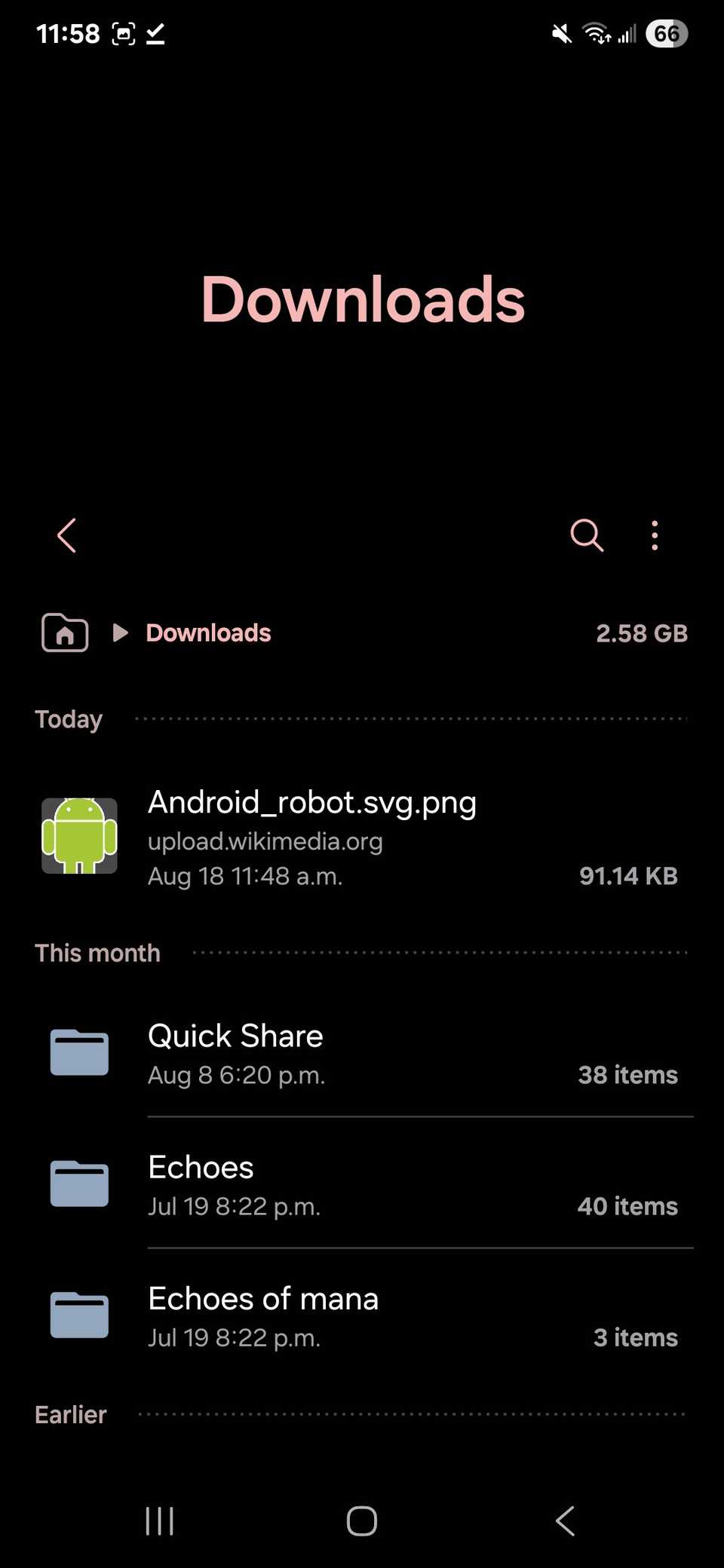The image size is (724, 1568).
Task: Expand the breadcrumb path arrow before Downloads
Action: pyautogui.click(x=119, y=633)
